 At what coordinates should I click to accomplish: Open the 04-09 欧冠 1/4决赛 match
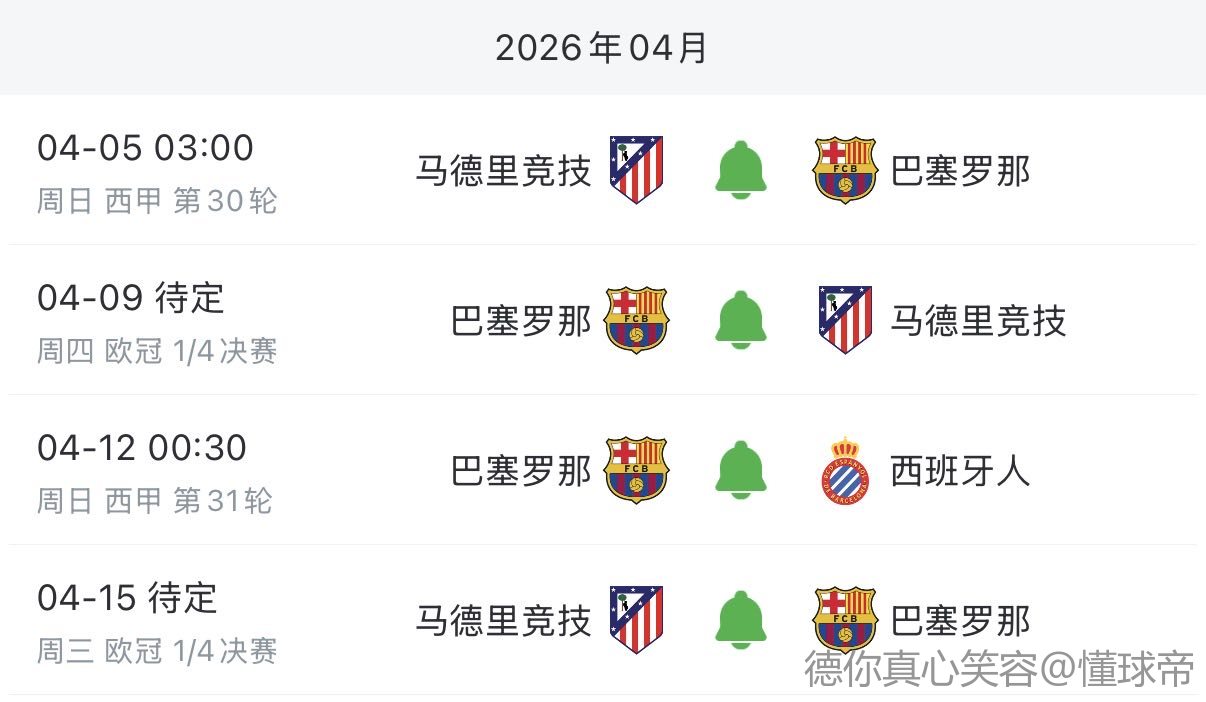point(157,321)
